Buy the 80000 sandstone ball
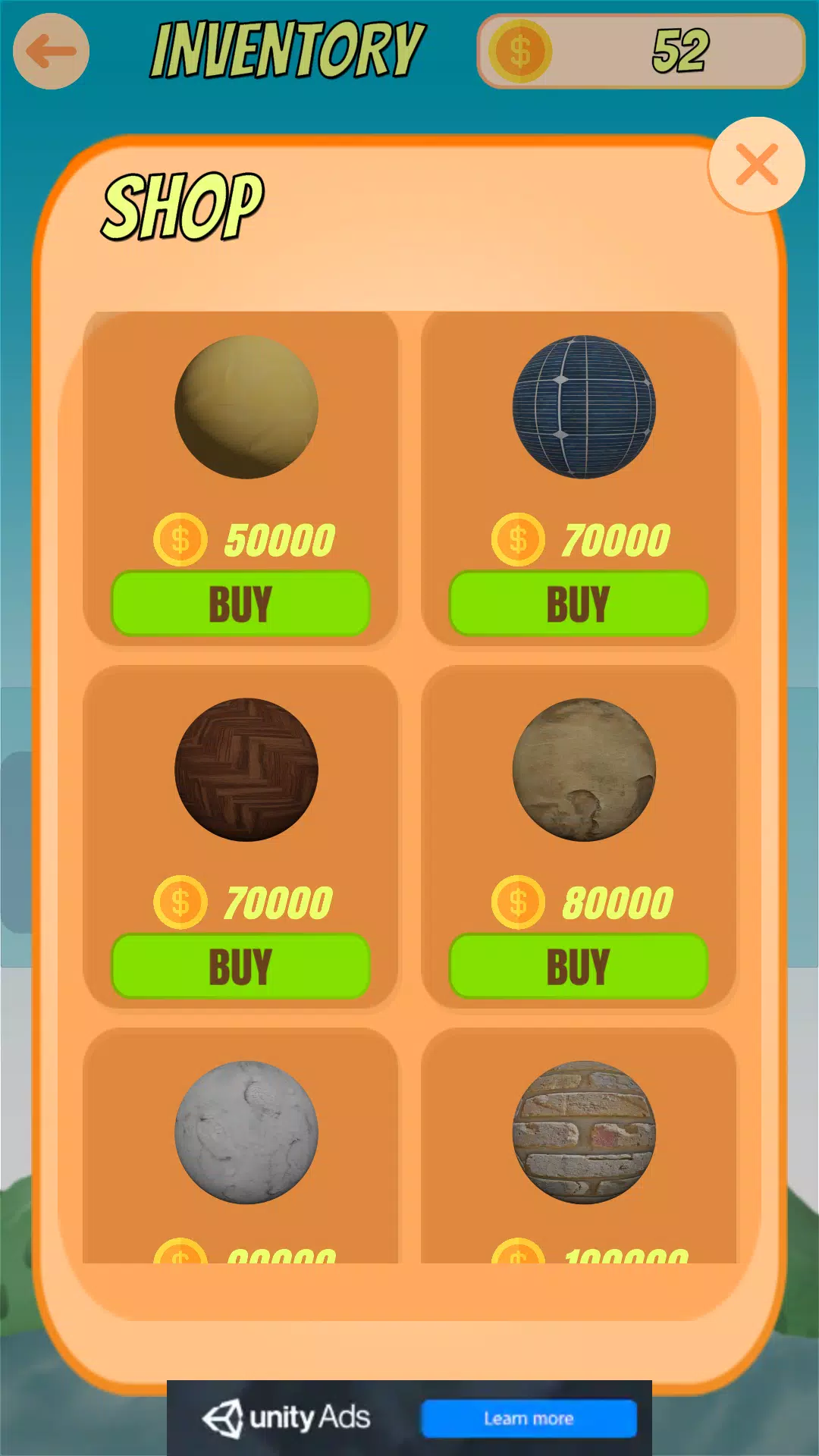819x1456 pixels. tap(578, 966)
